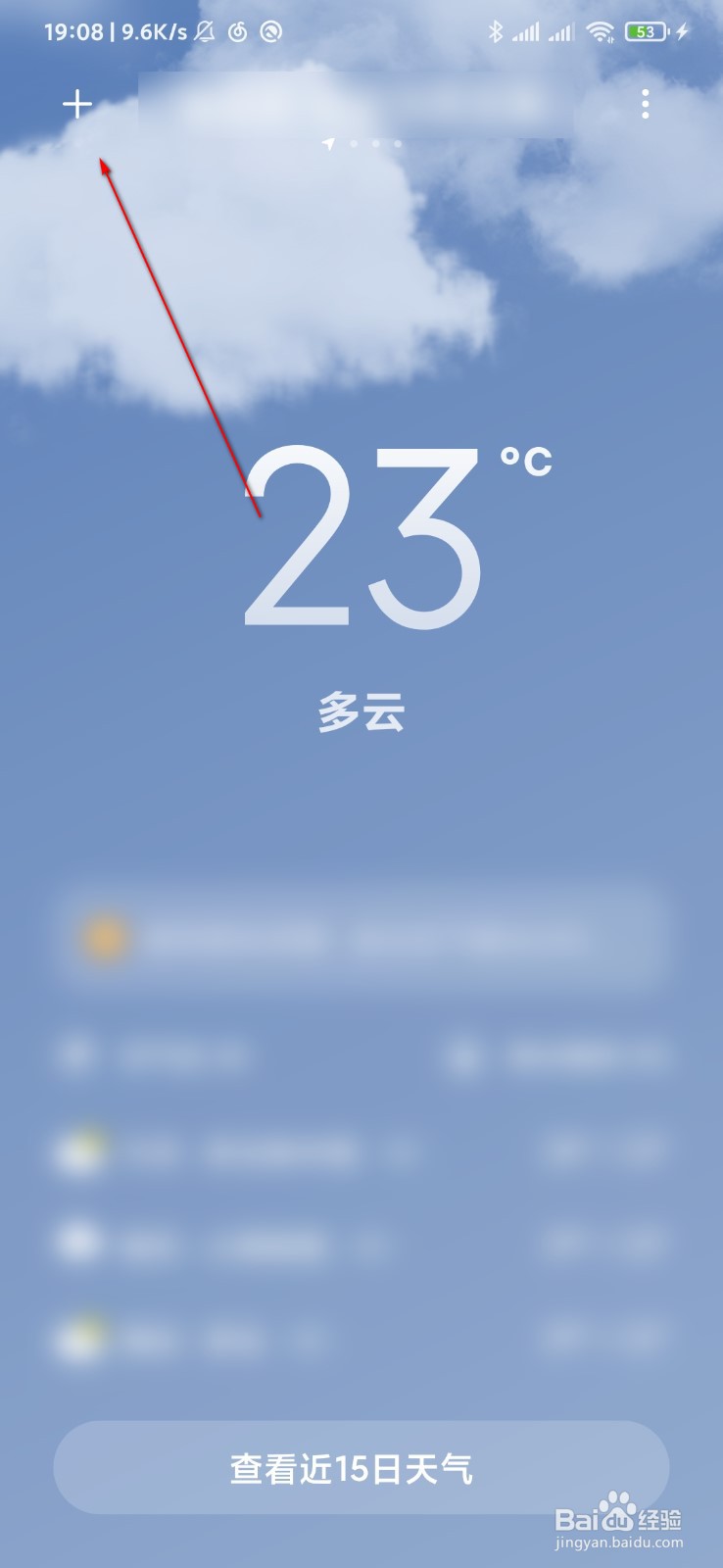Screen dimensions: 723x1568
Task: Tap the muted-notifications bell icon
Action: click(x=204, y=31)
